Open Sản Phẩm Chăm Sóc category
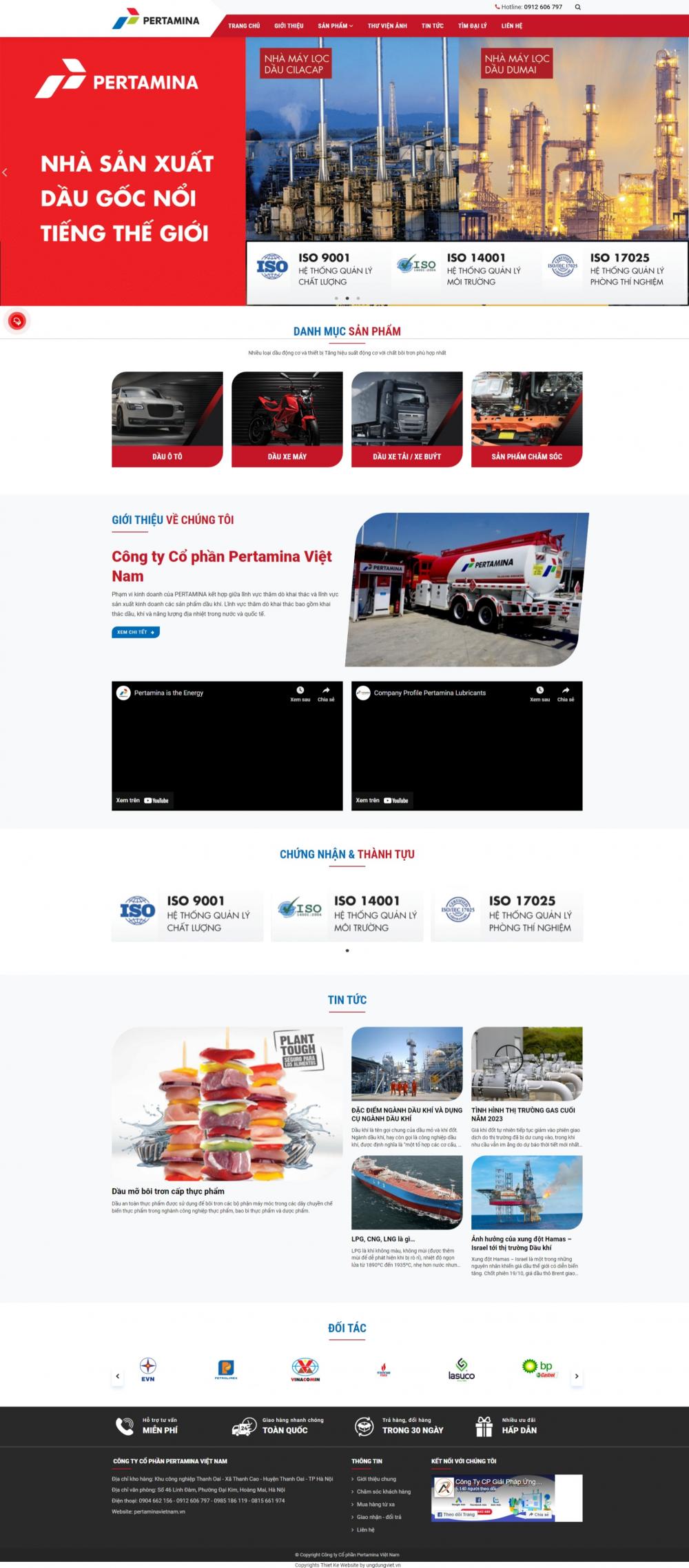 [526, 456]
